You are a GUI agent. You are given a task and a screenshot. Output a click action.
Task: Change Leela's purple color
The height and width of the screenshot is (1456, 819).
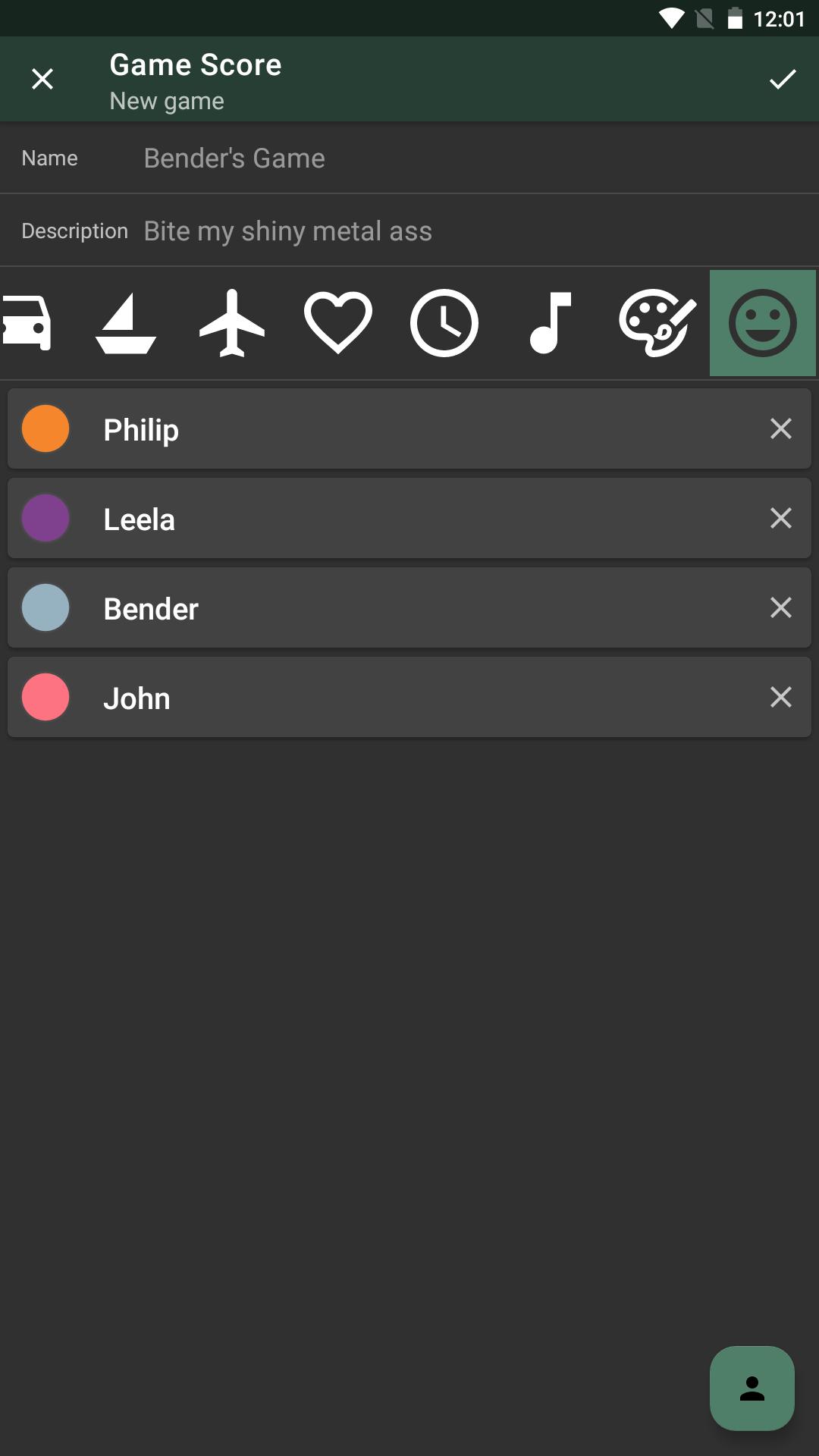click(x=45, y=518)
